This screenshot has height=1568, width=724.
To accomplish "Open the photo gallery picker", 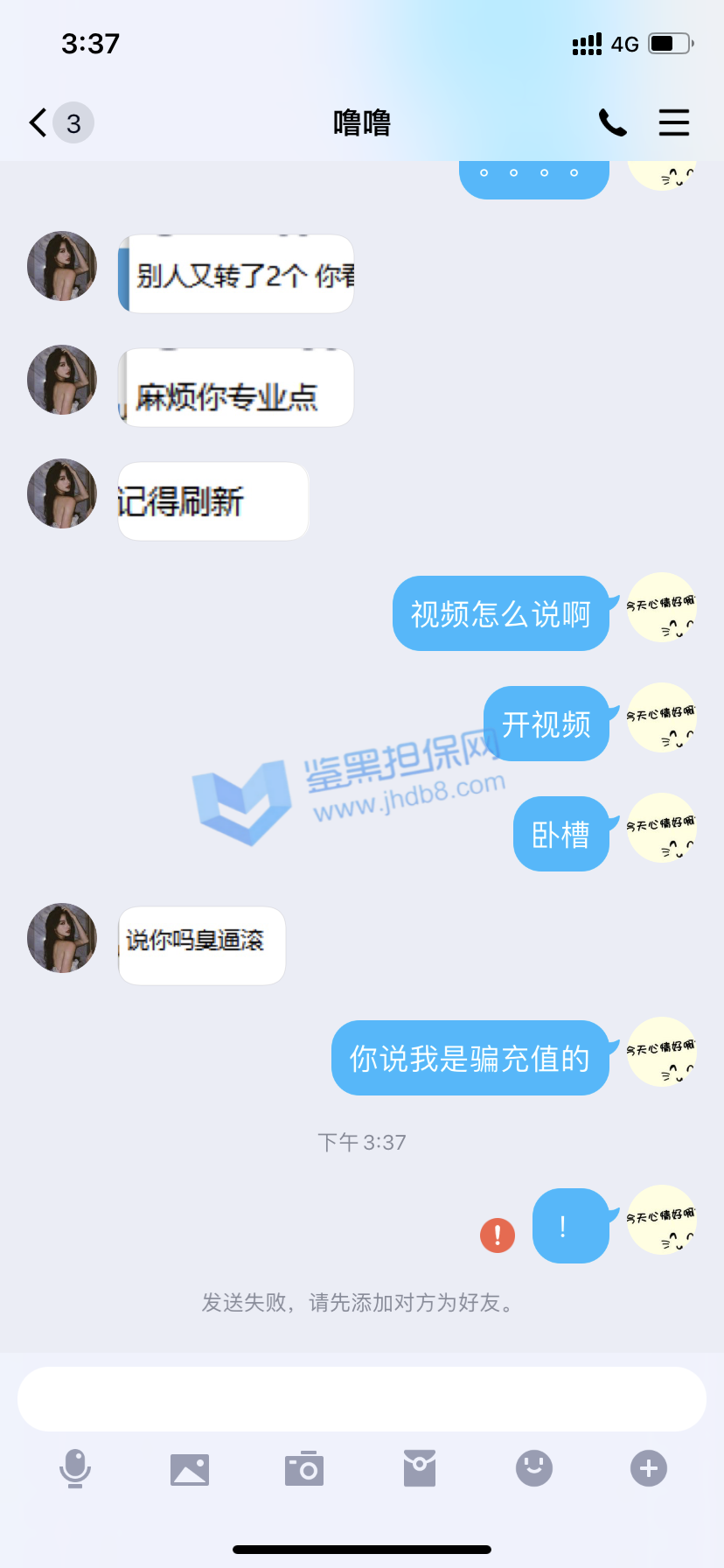I will pyautogui.click(x=190, y=1468).
